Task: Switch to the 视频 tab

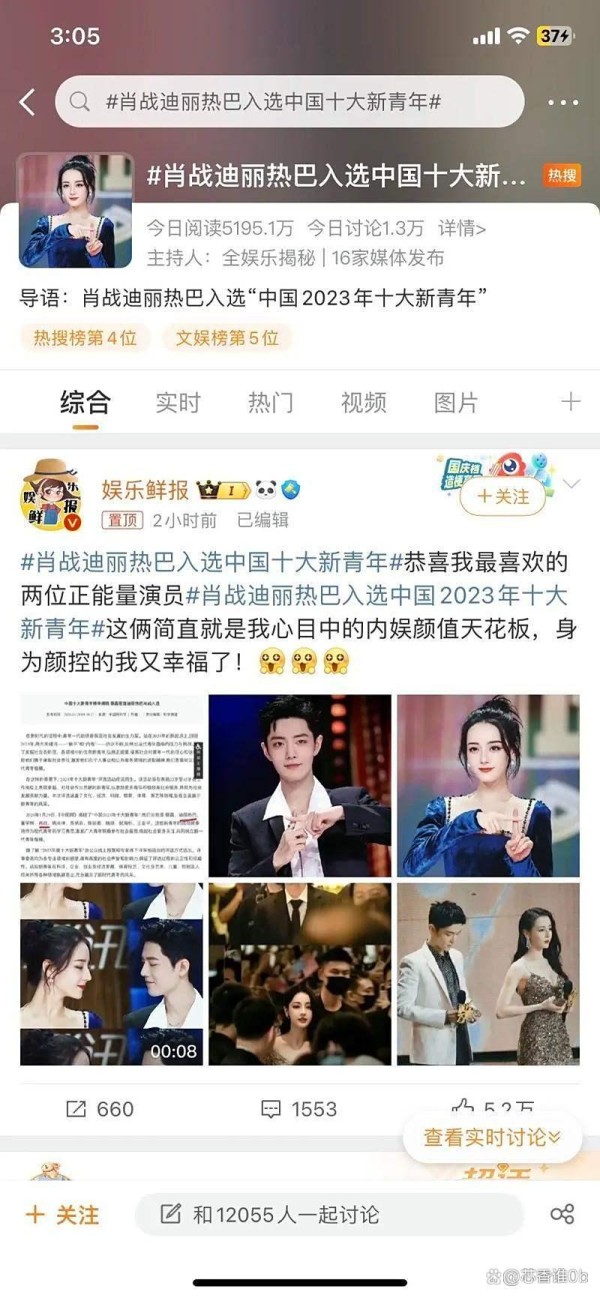Action: pyautogui.click(x=363, y=403)
